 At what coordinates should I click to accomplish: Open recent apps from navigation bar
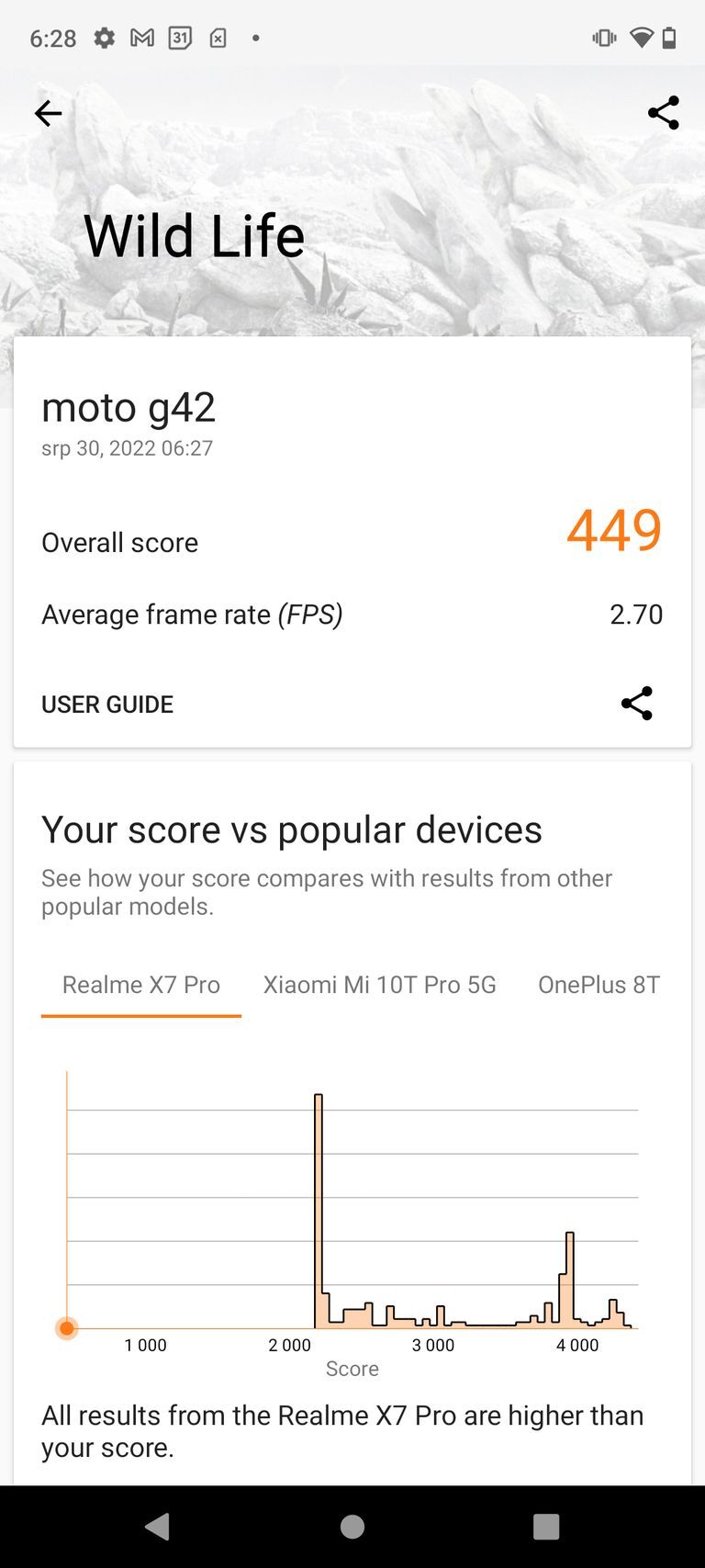546,1527
